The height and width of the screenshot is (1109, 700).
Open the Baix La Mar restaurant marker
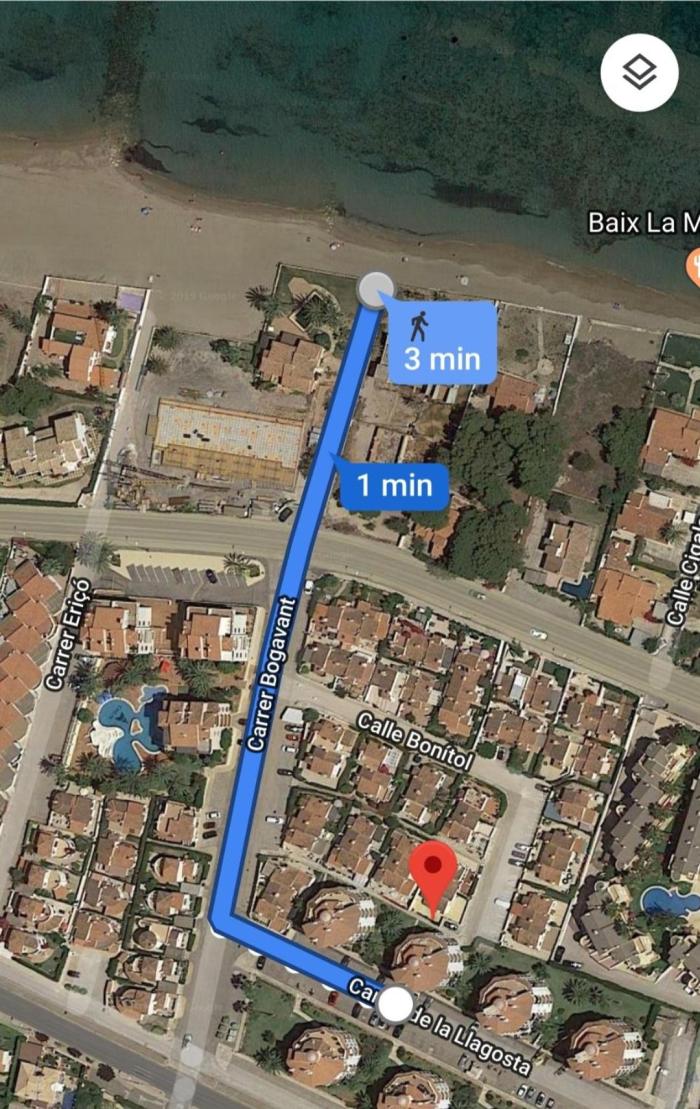tap(692, 264)
